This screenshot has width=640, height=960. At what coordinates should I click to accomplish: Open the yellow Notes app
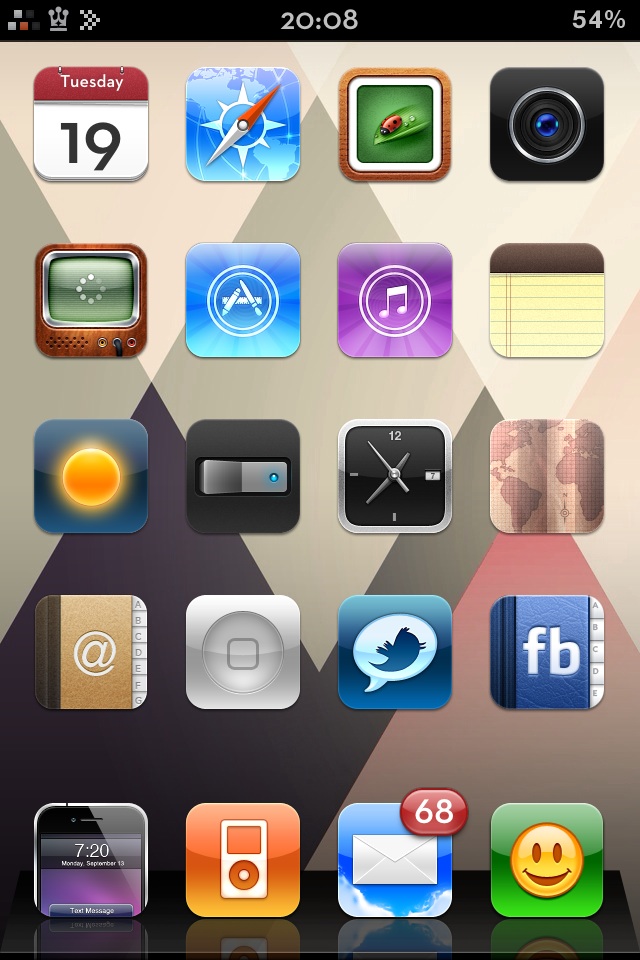point(547,300)
